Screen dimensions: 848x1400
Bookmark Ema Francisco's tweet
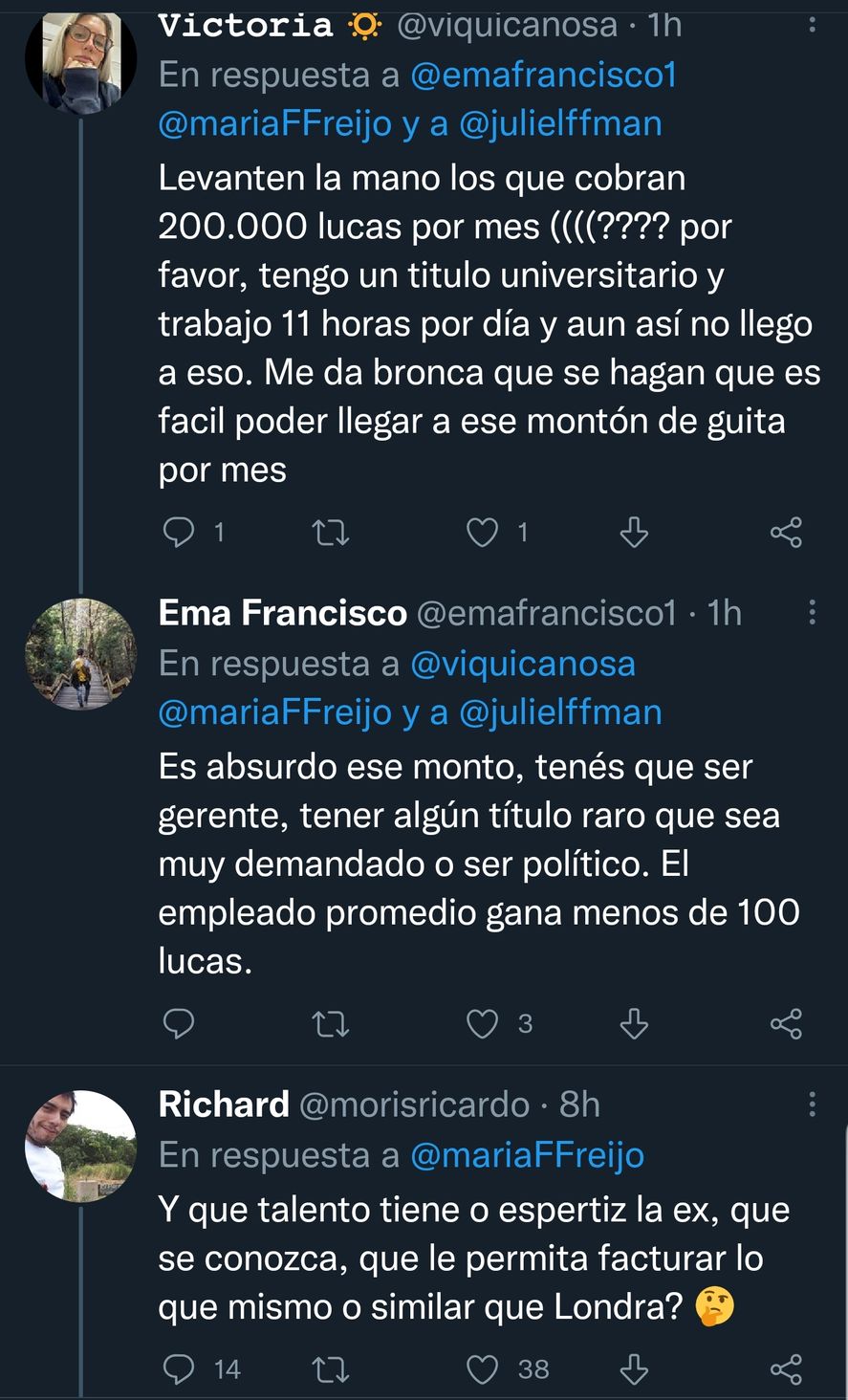[x=634, y=1023]
